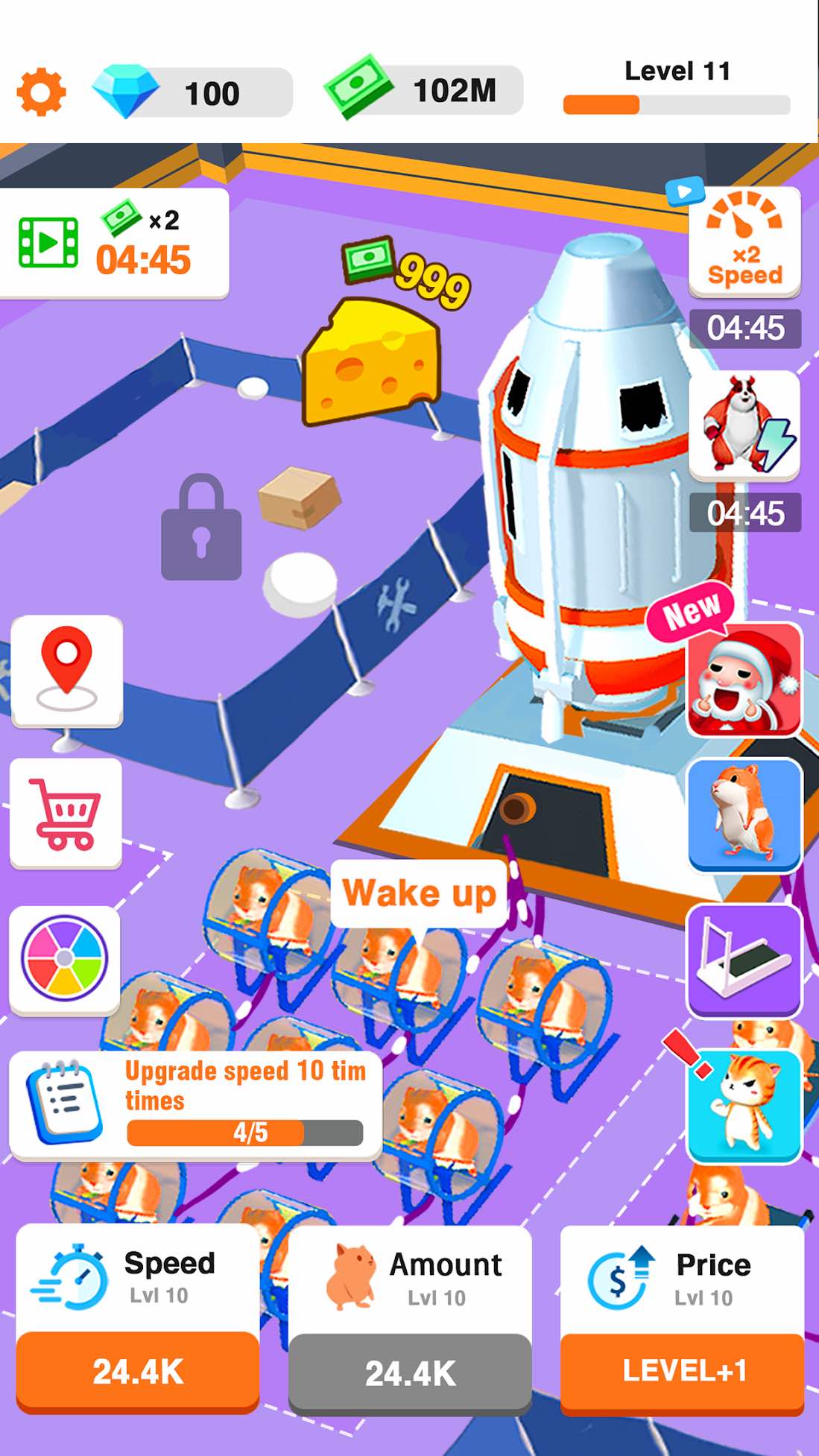Open the hamster collection button
The image size is (819, 1456).
pyautogui.click(x=744, y=814)
